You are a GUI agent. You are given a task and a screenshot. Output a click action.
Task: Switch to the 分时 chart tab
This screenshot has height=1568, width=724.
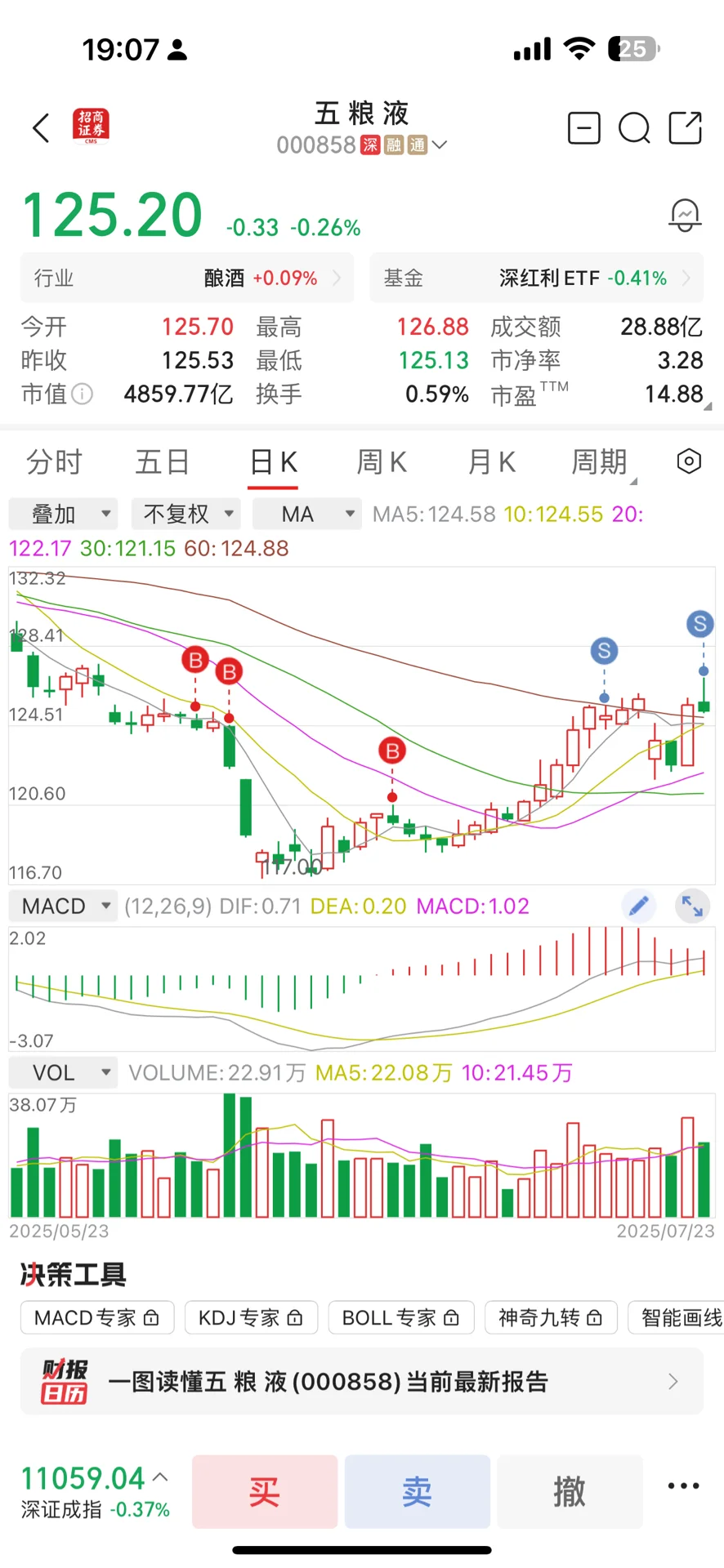coord(54,462)
